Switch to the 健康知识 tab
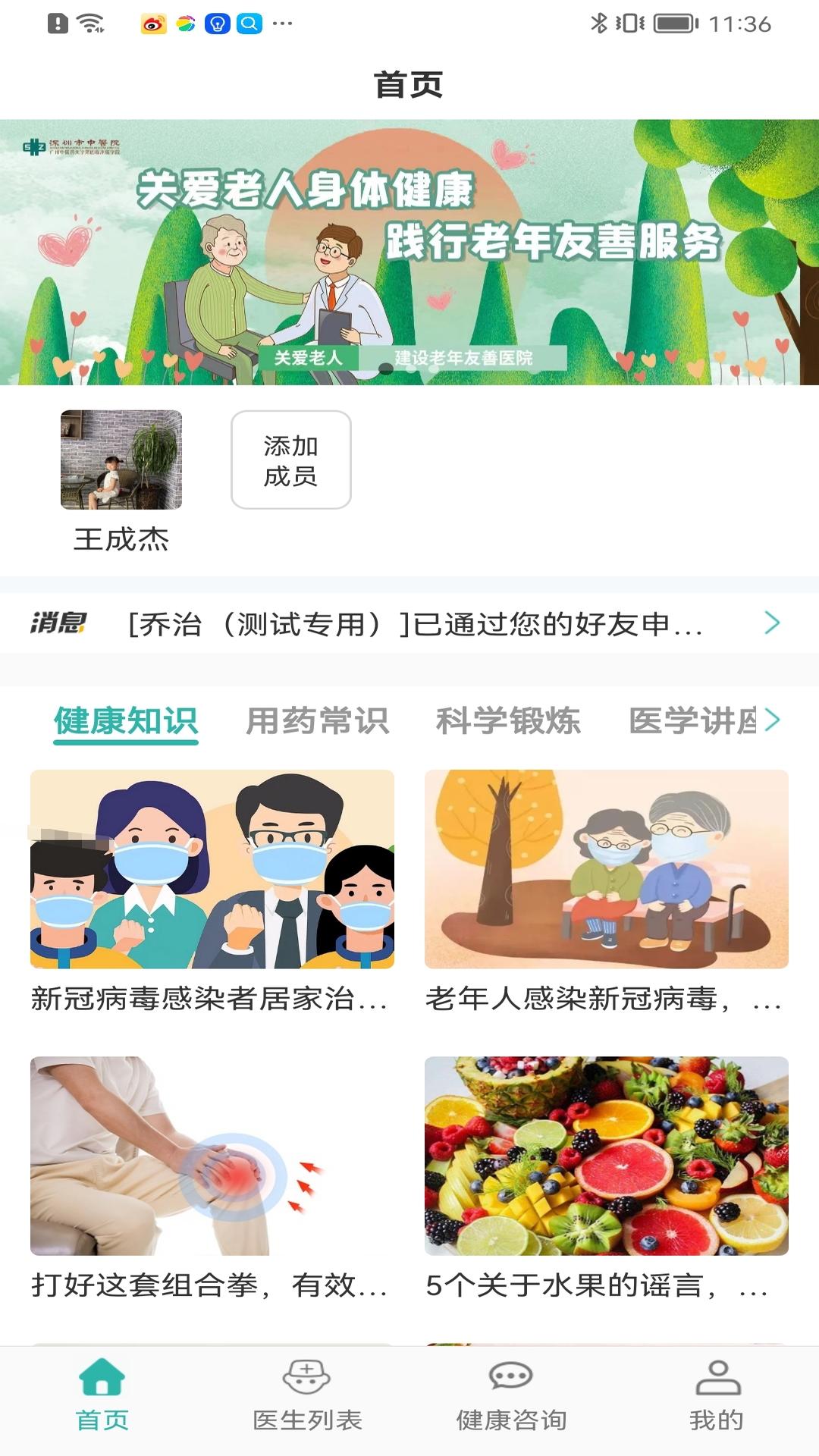Screen dimensions: 819x1456 point(126,720)
